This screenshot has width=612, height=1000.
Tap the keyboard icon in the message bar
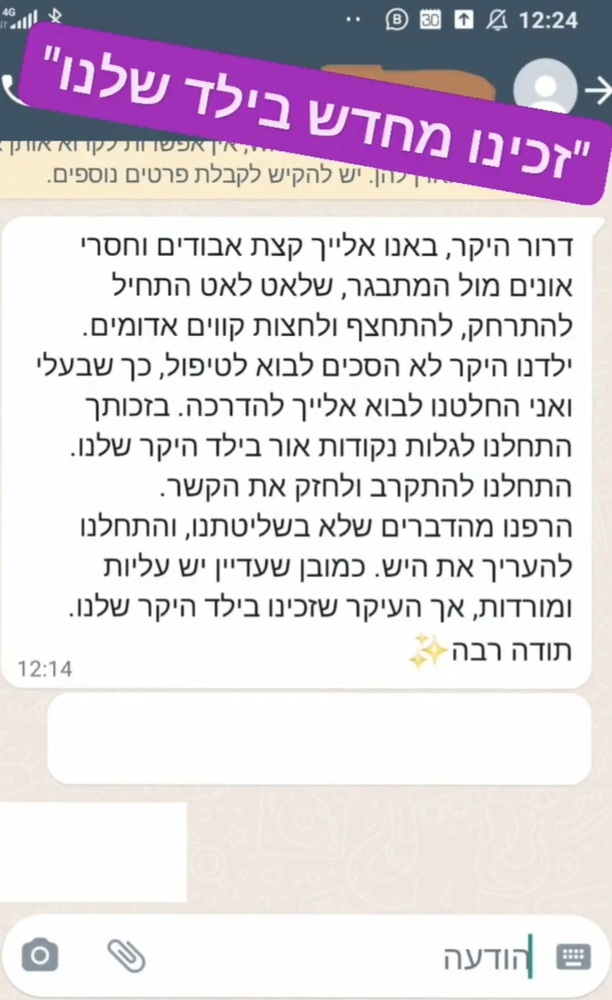pyautogui.click(x=573, y=957)
